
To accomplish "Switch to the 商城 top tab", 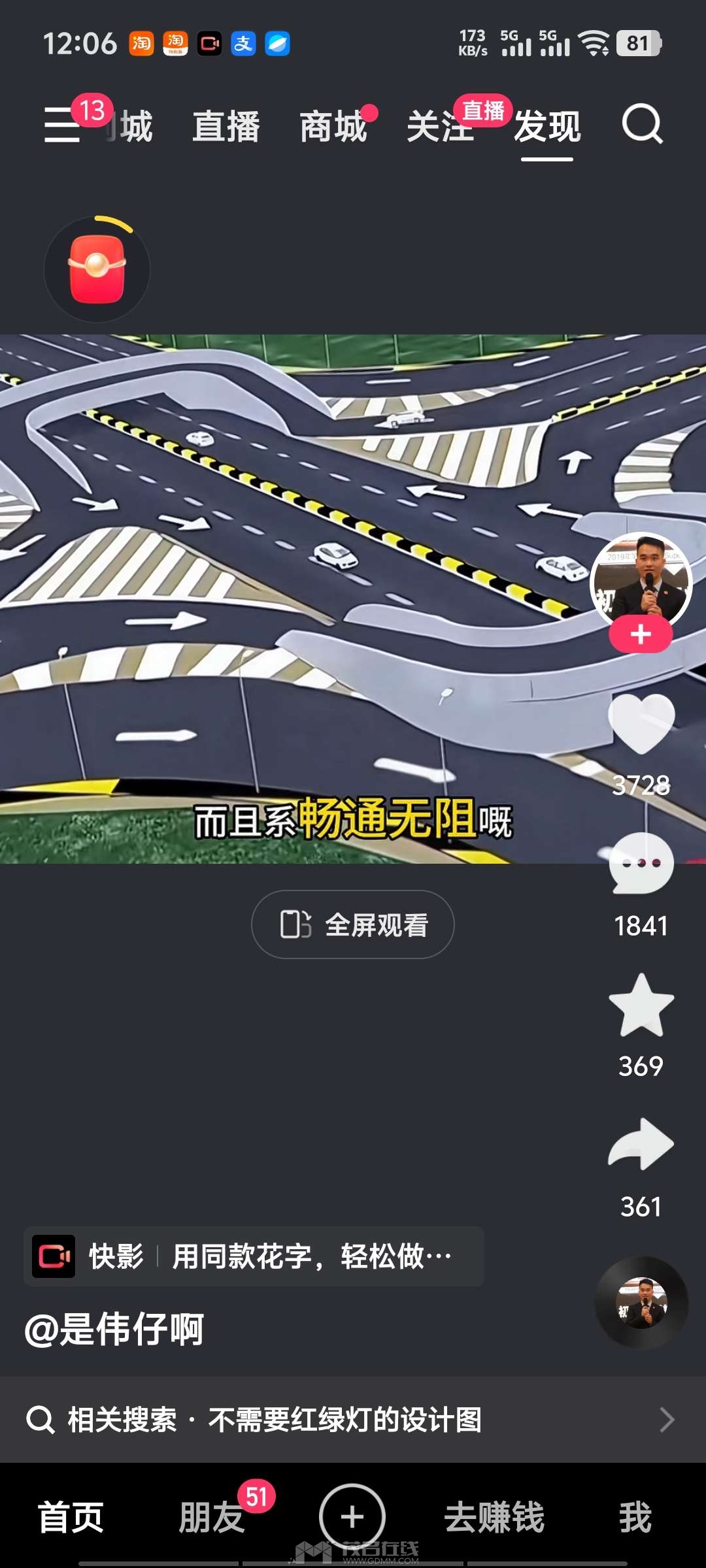I will tap(333, 126).
